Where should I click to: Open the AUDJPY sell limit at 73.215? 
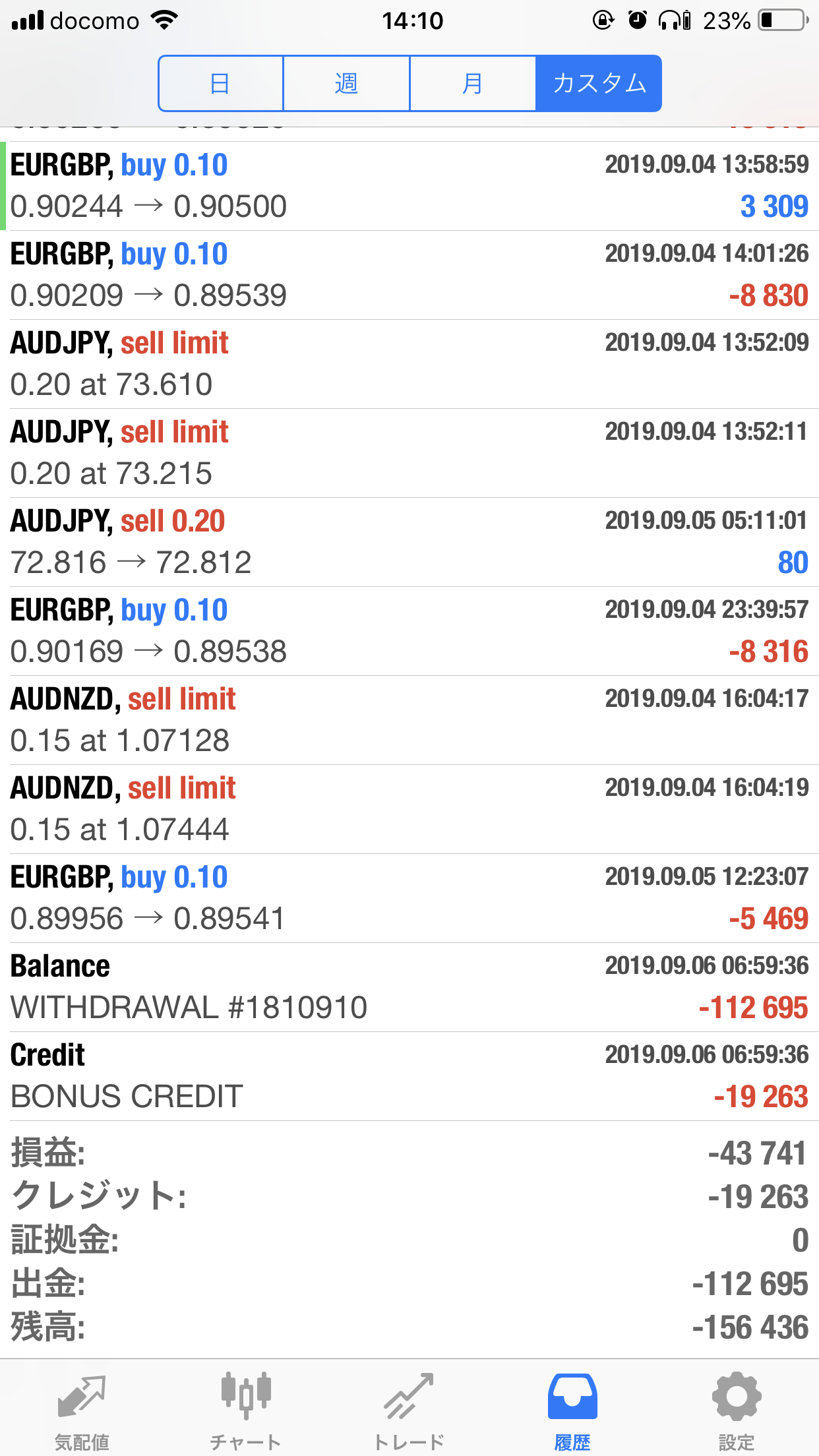pyautogui.click(x=409, y=453)
